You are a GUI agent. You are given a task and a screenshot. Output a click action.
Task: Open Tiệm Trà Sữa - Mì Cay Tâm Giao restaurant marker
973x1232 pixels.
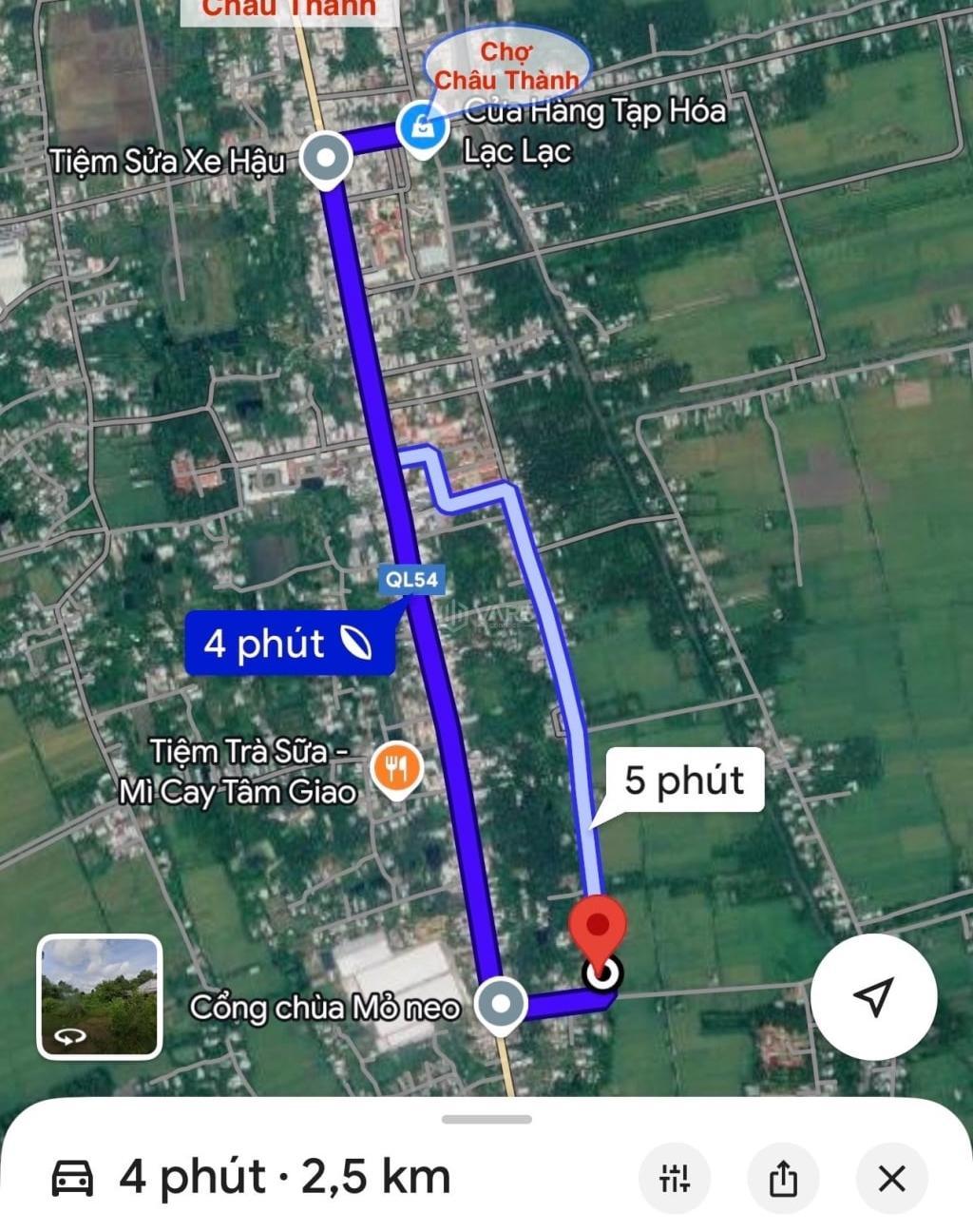[x=396, y=768]
